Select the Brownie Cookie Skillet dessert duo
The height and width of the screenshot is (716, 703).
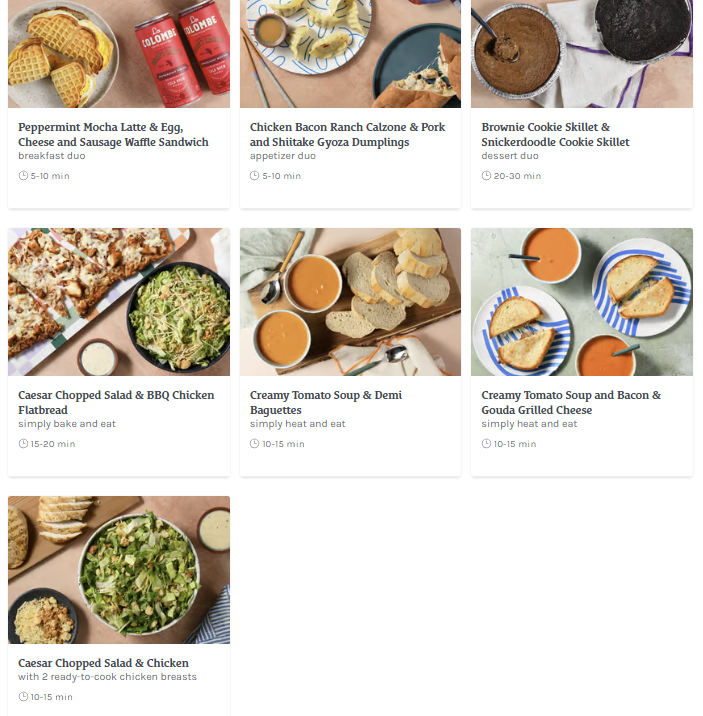pos(555,134)
